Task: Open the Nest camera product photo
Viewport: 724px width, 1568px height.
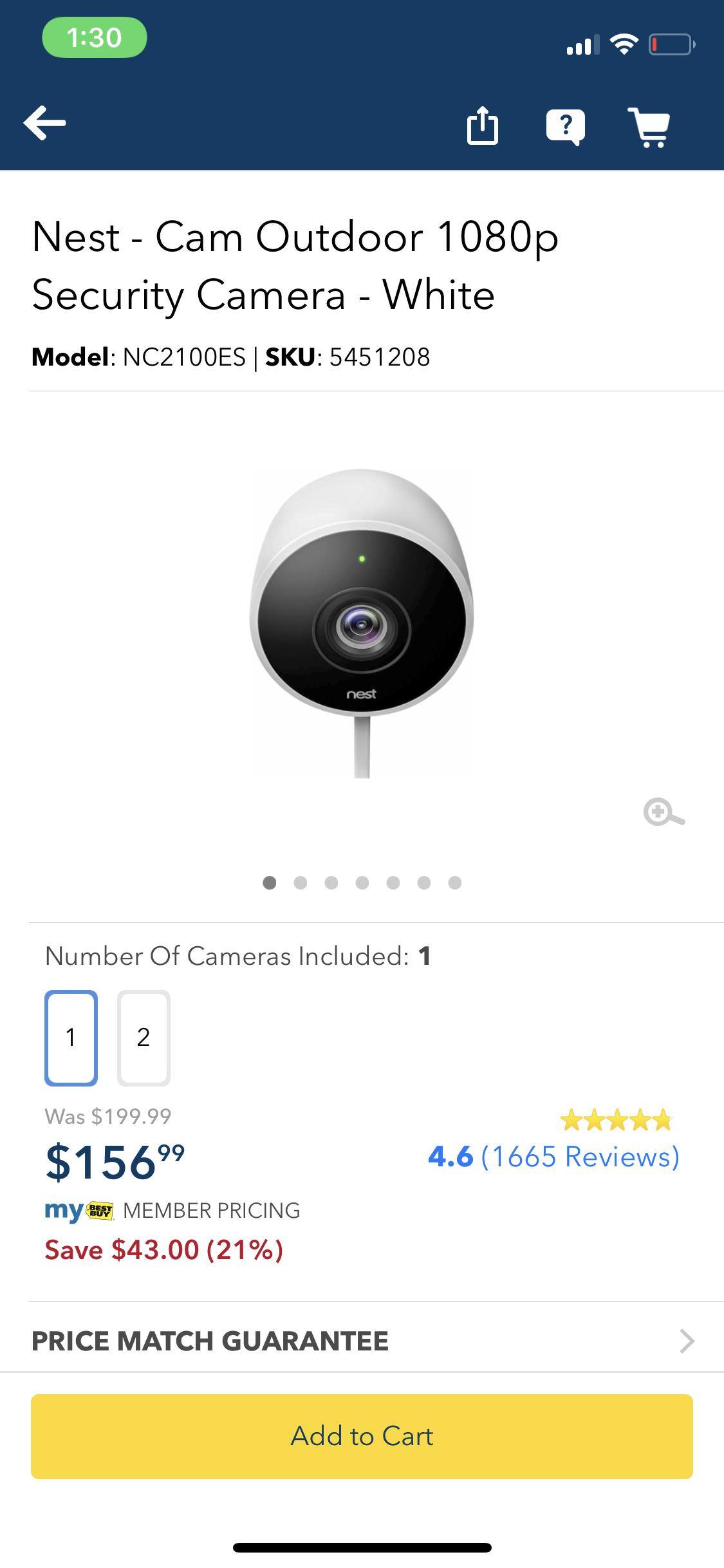Action: [x=362, y=623]
